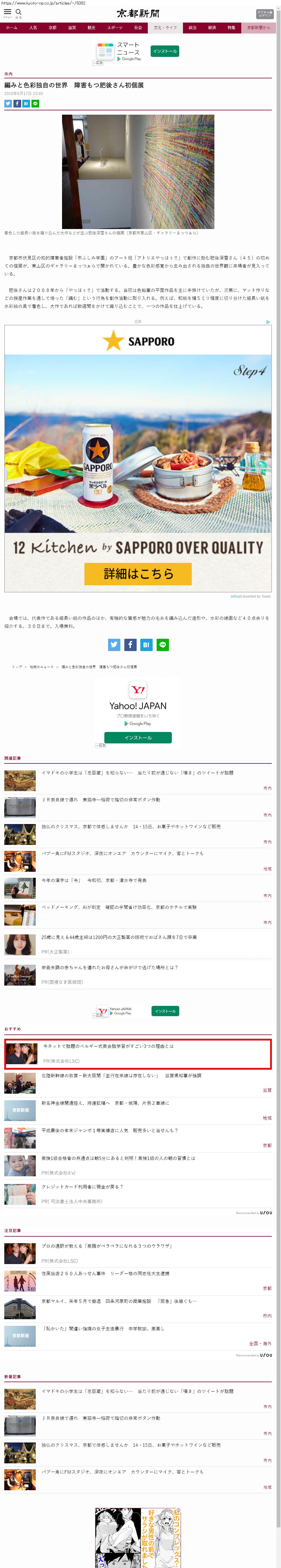Switch to the ホーム tab

pos(11,27)
